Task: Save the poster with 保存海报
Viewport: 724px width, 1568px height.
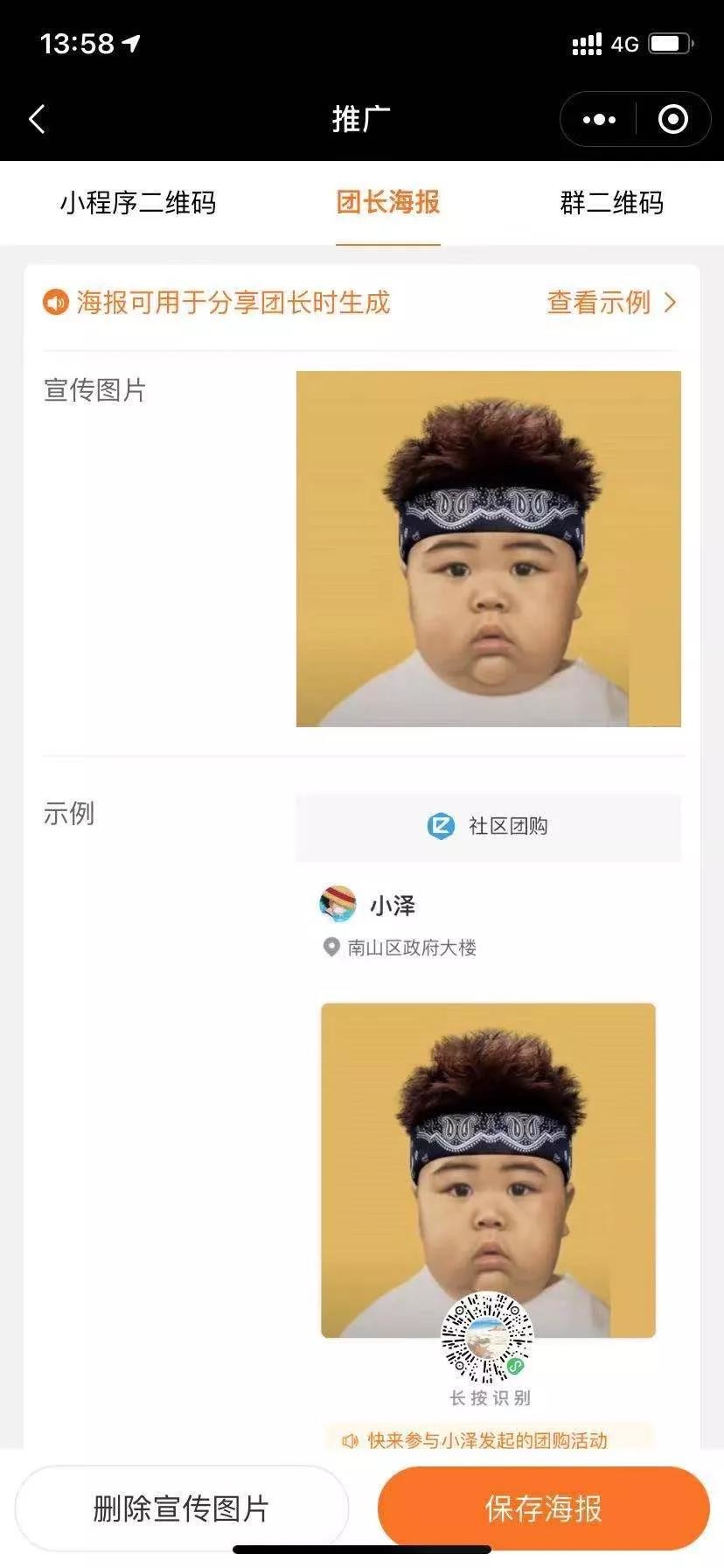Action: tap(543, 1508)
